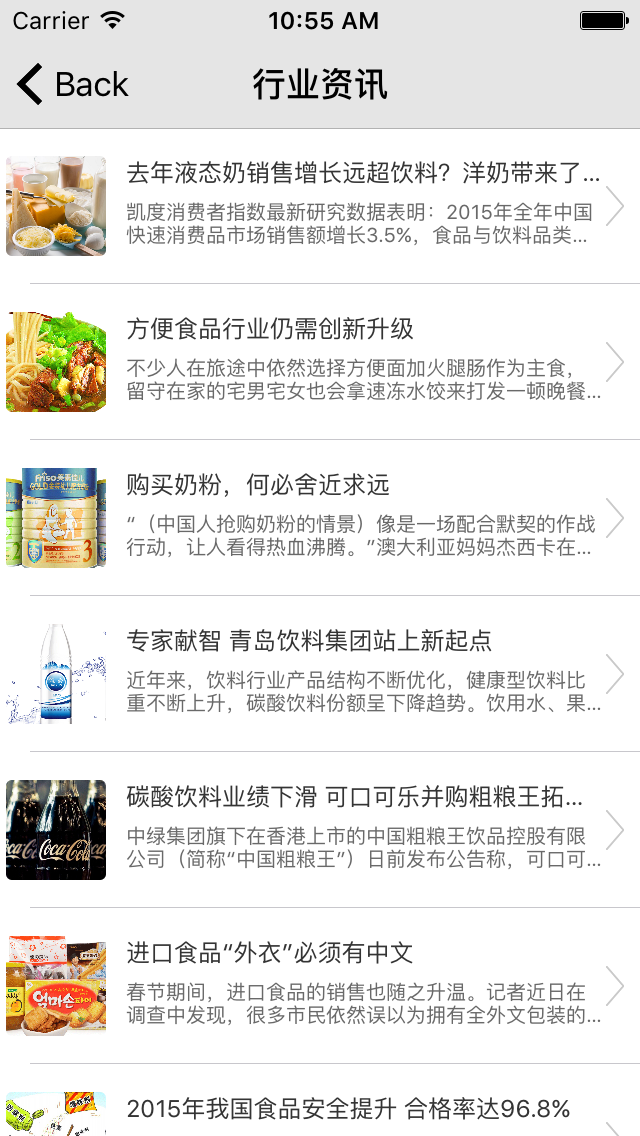Read the article 购买奶粉，何必舍近求远

pyautogui.click(x=362, y=517)
